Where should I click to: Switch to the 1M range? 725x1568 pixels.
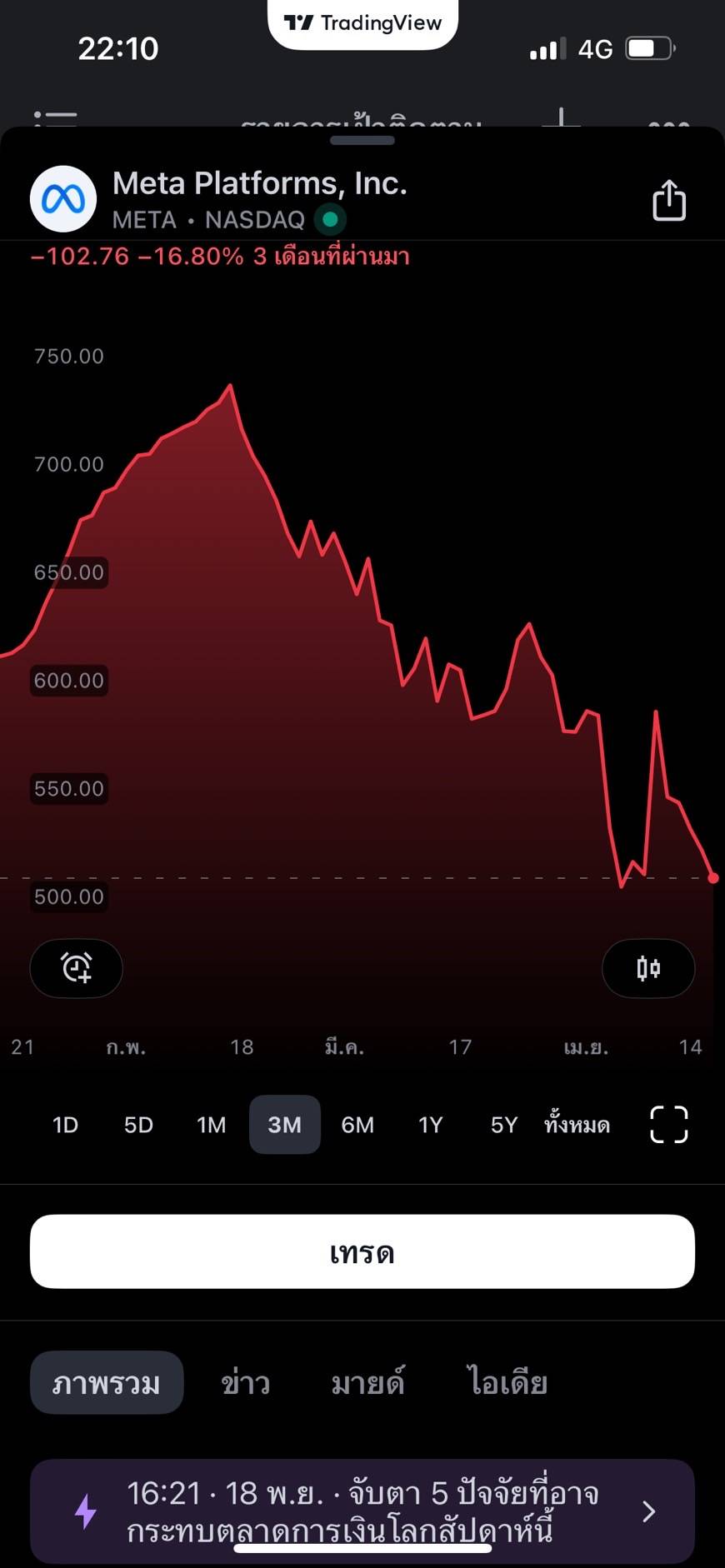tap(212, 1125)
